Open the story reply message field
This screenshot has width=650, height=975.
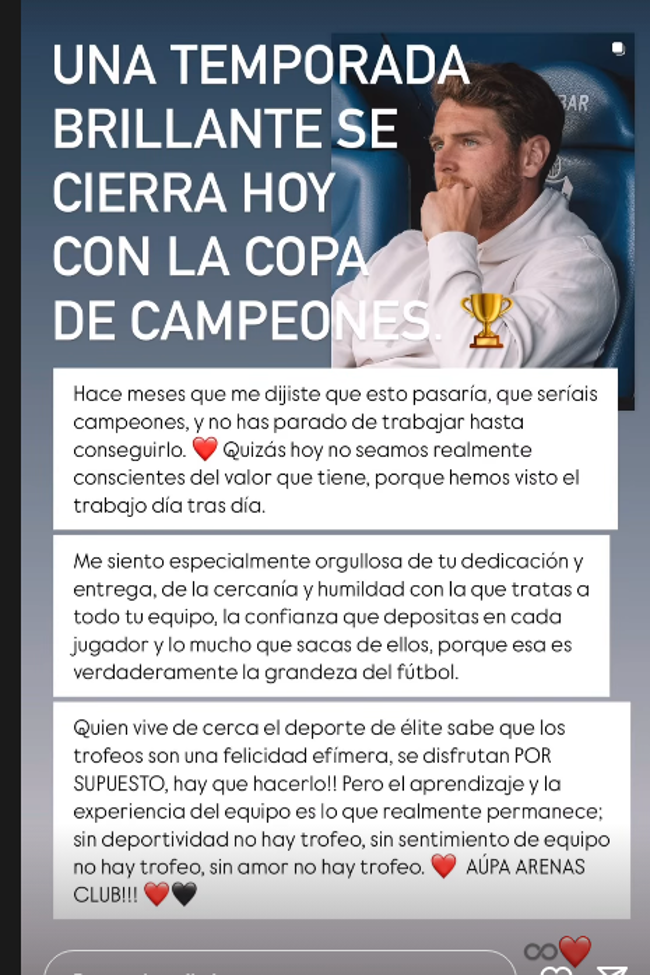280,965
